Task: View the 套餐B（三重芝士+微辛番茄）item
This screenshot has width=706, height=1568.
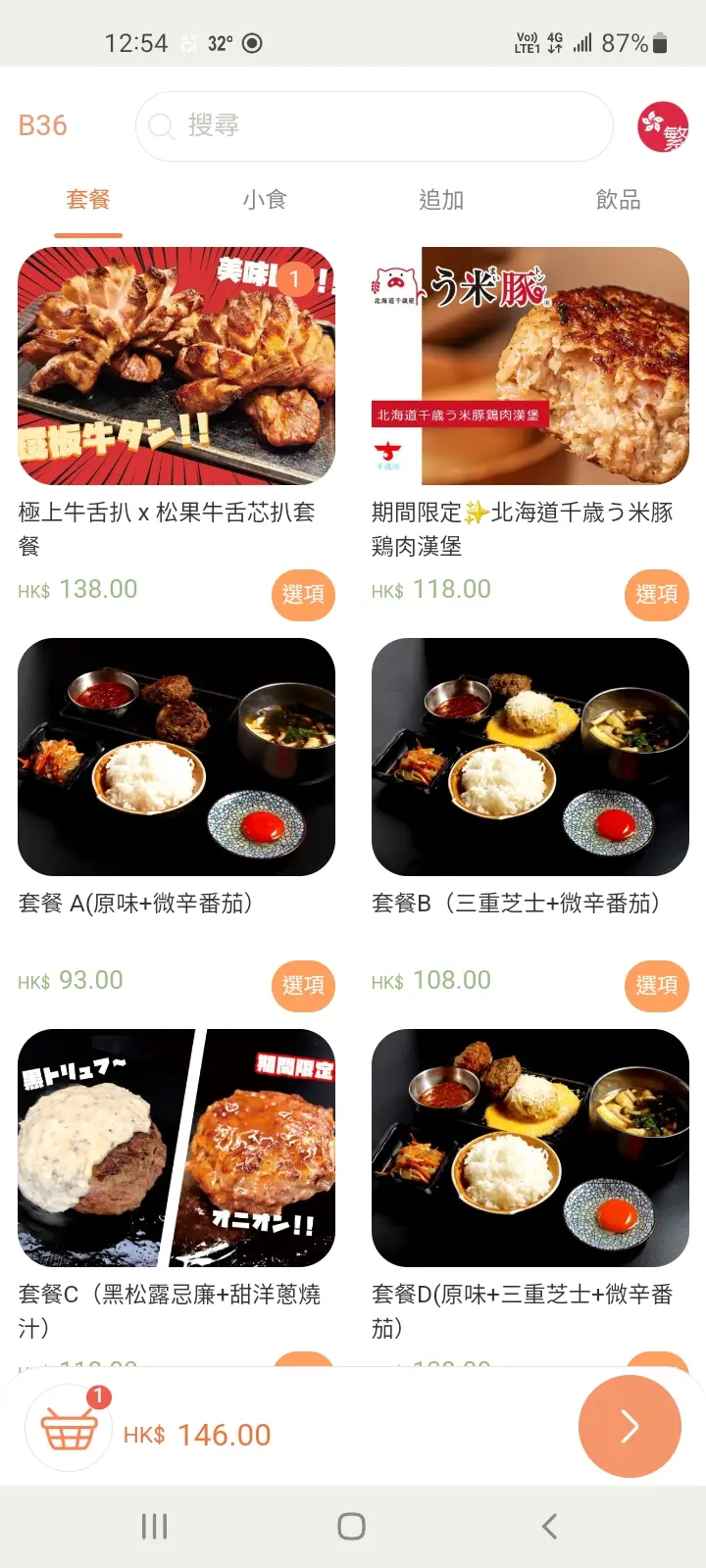Action: pyautogui.click(x=529, y=757)
